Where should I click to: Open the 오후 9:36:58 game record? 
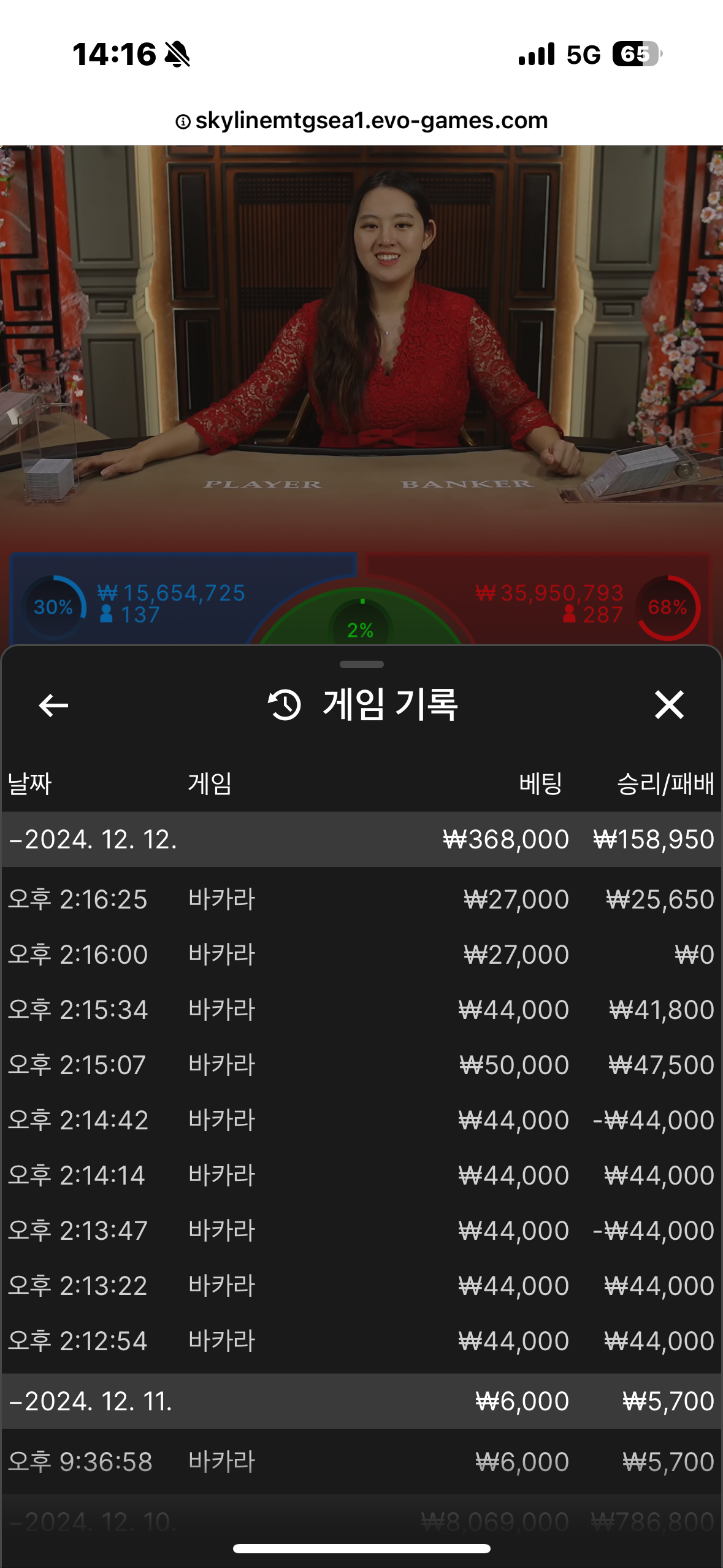(361, 1462)
